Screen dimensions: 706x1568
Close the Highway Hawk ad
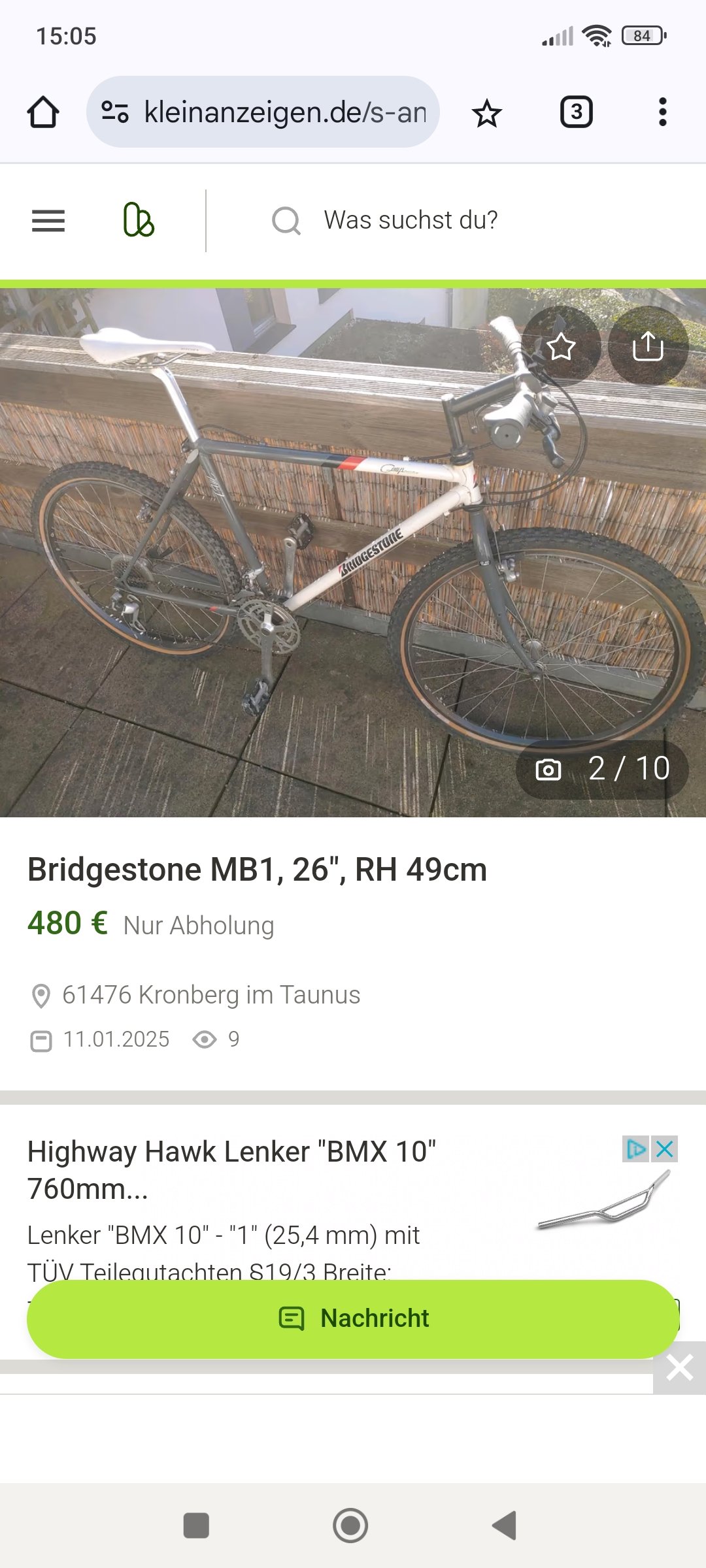665,1149
